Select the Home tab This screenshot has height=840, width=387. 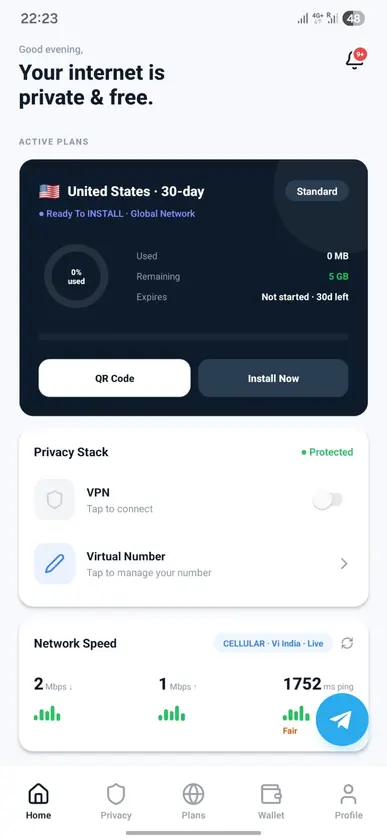click(39, 801)
